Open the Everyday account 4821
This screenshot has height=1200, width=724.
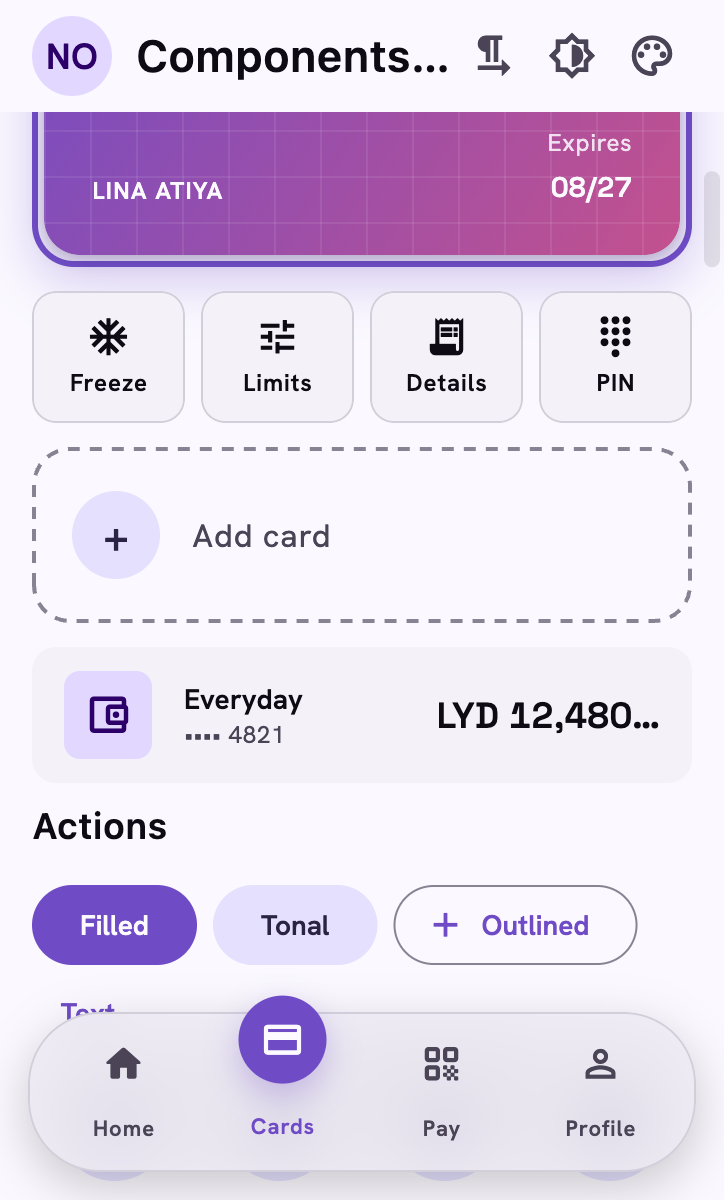(x=362, y=714)
